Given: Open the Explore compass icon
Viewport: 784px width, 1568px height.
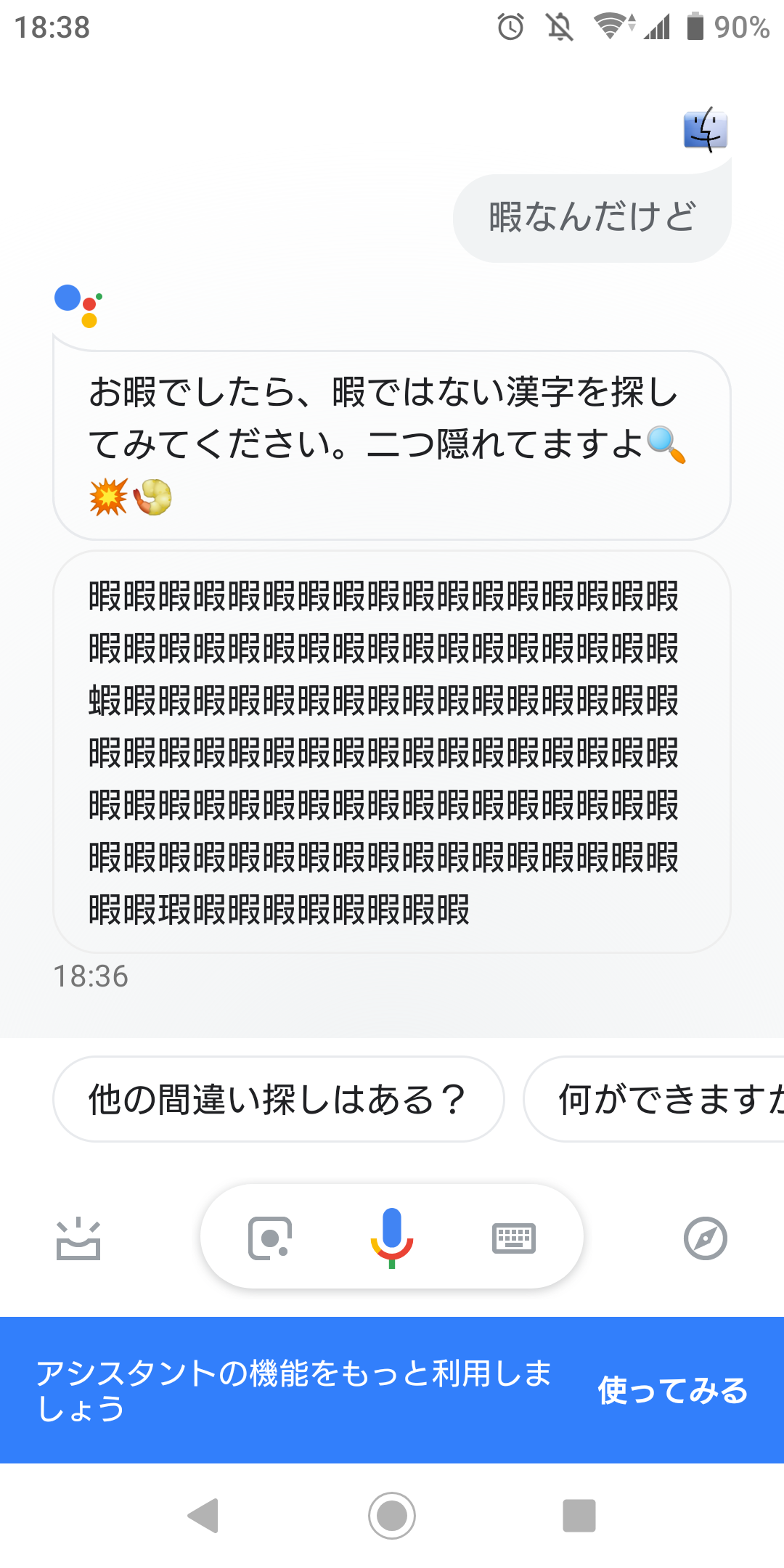Looking at the screenshot, I should coord(706,1238).
